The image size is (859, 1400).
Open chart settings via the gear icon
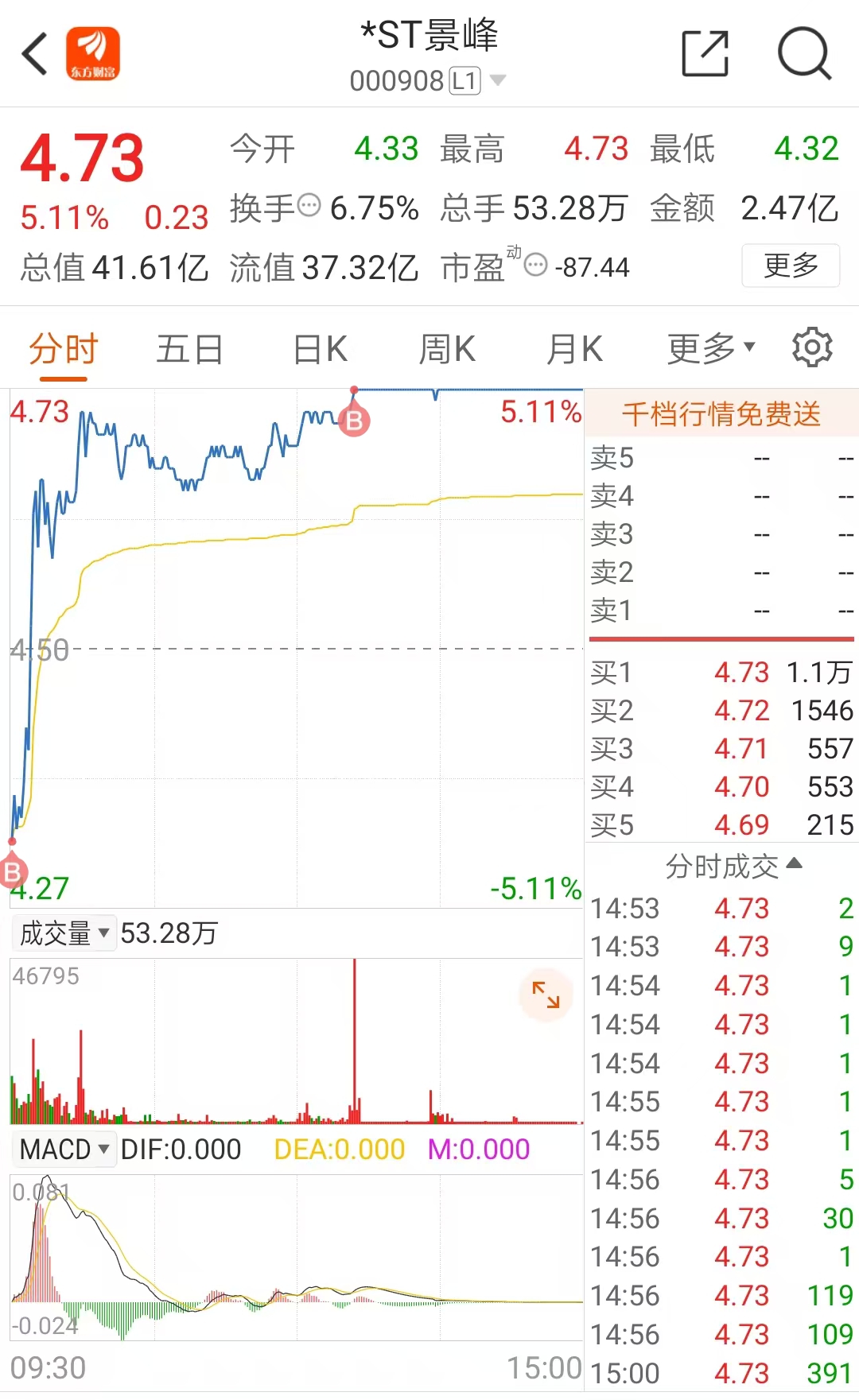pos(812,347)
